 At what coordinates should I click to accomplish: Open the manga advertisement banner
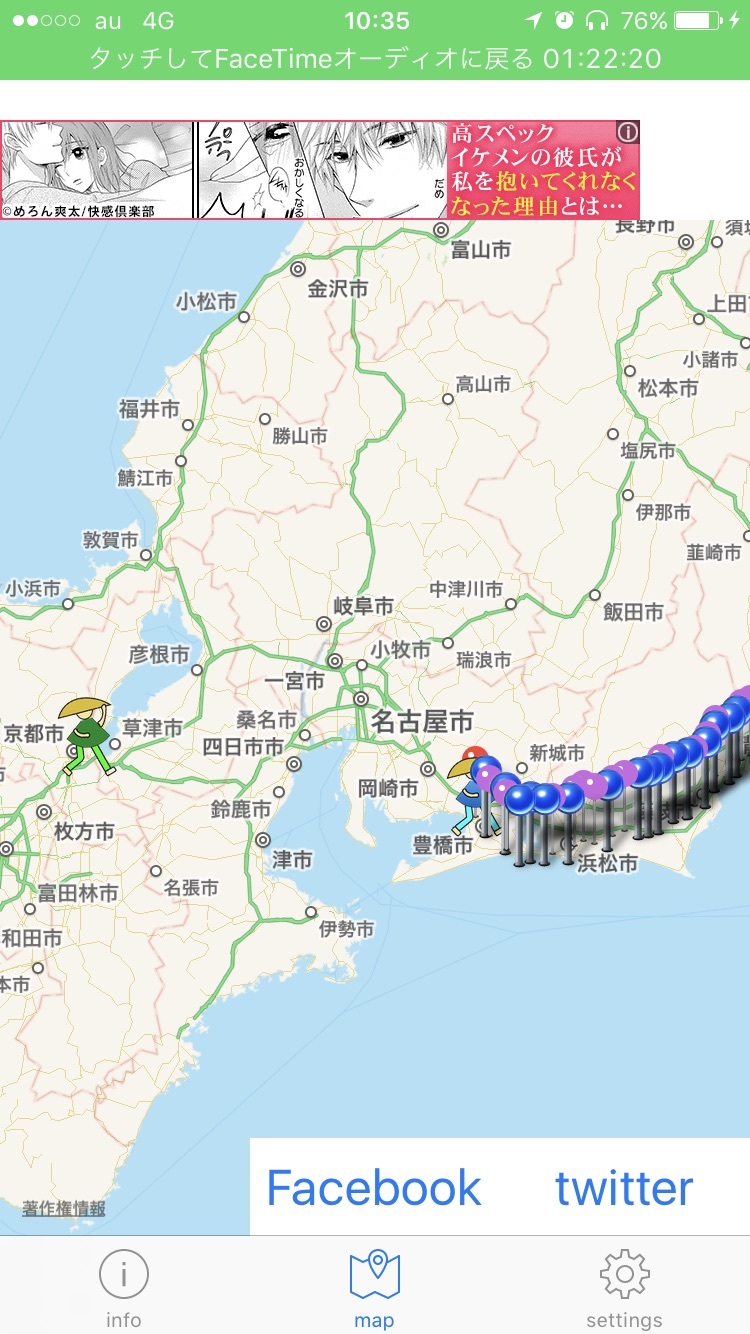coord(320,170)
